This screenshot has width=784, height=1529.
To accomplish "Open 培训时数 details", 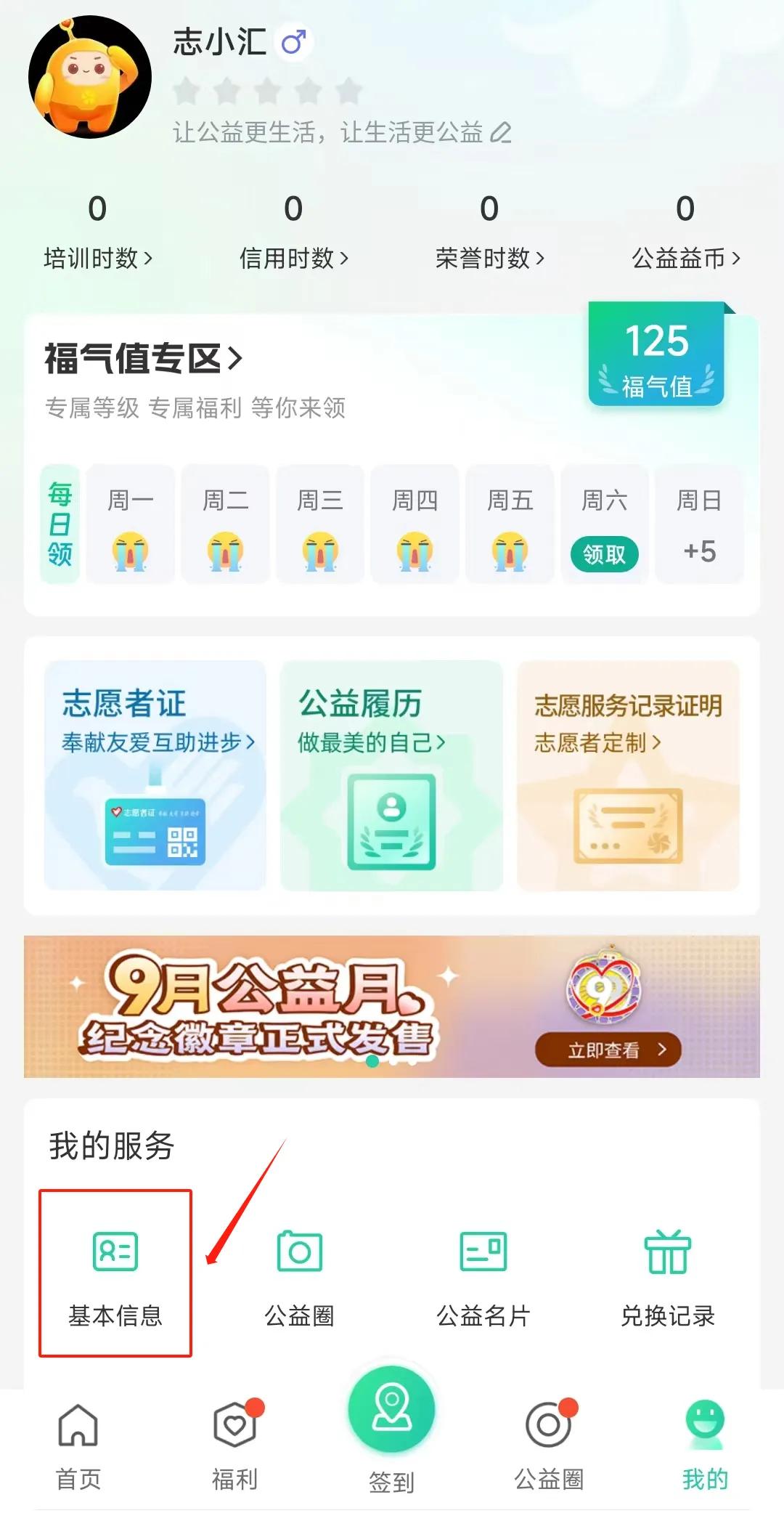I will [x=97, y=258].
